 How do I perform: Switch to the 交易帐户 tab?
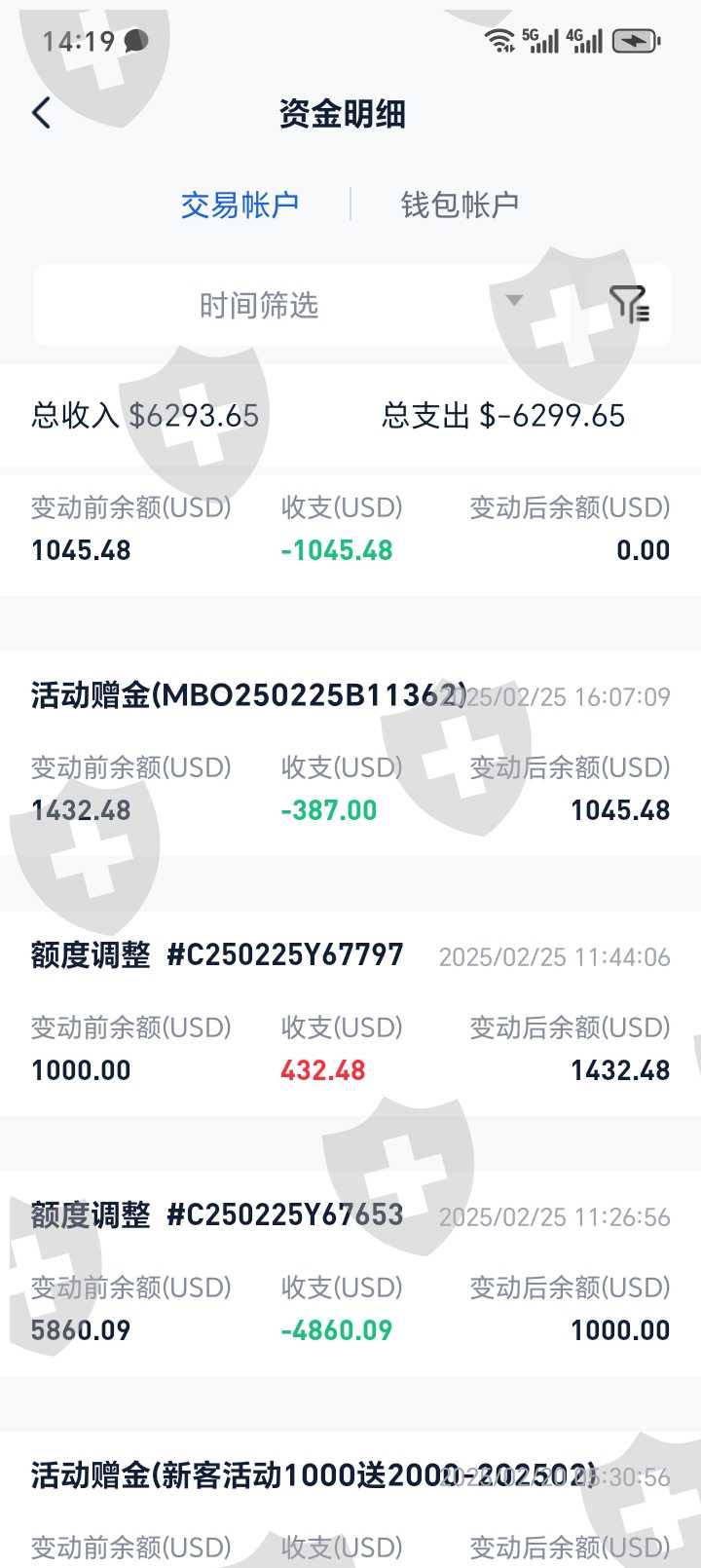(240, 205)
